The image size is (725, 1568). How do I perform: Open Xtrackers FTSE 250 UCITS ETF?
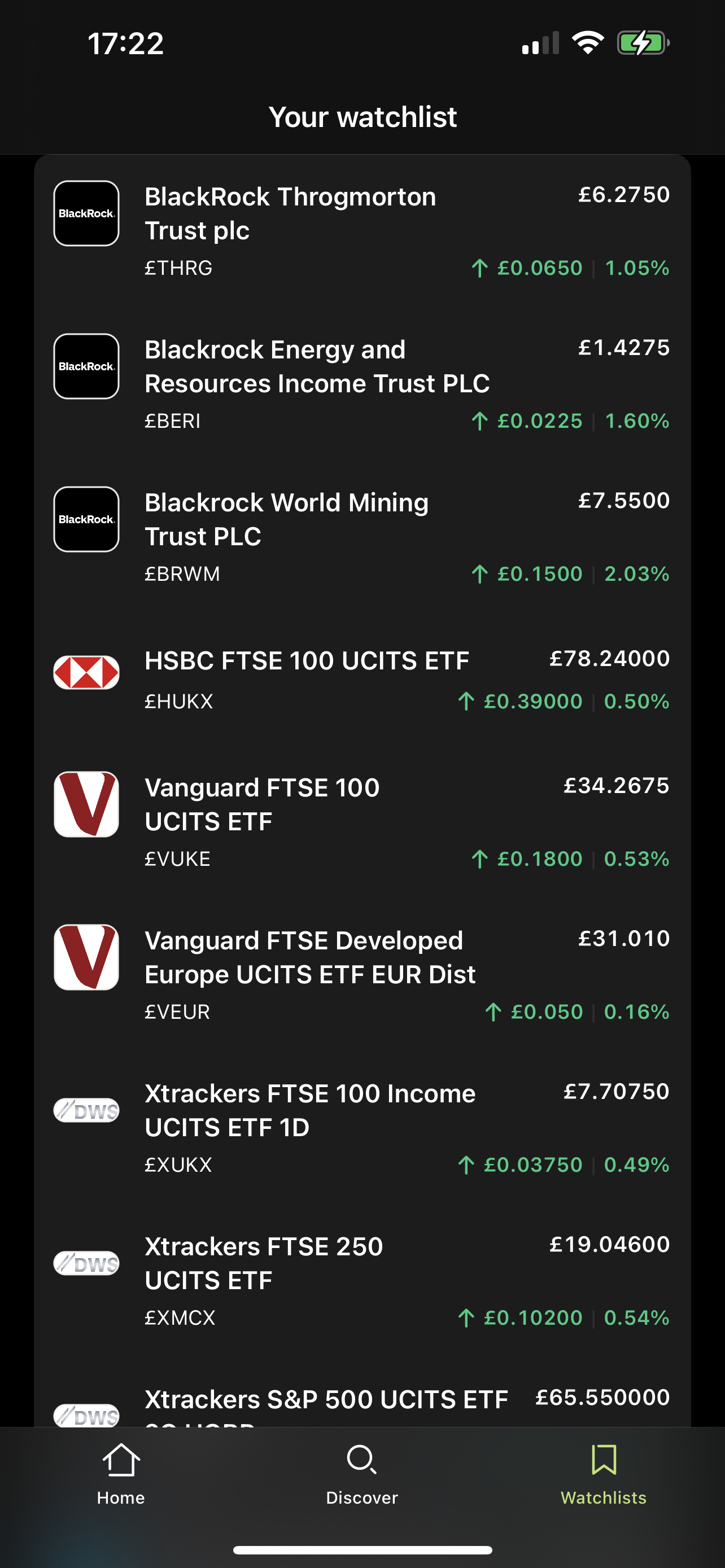coord(362,1280)
